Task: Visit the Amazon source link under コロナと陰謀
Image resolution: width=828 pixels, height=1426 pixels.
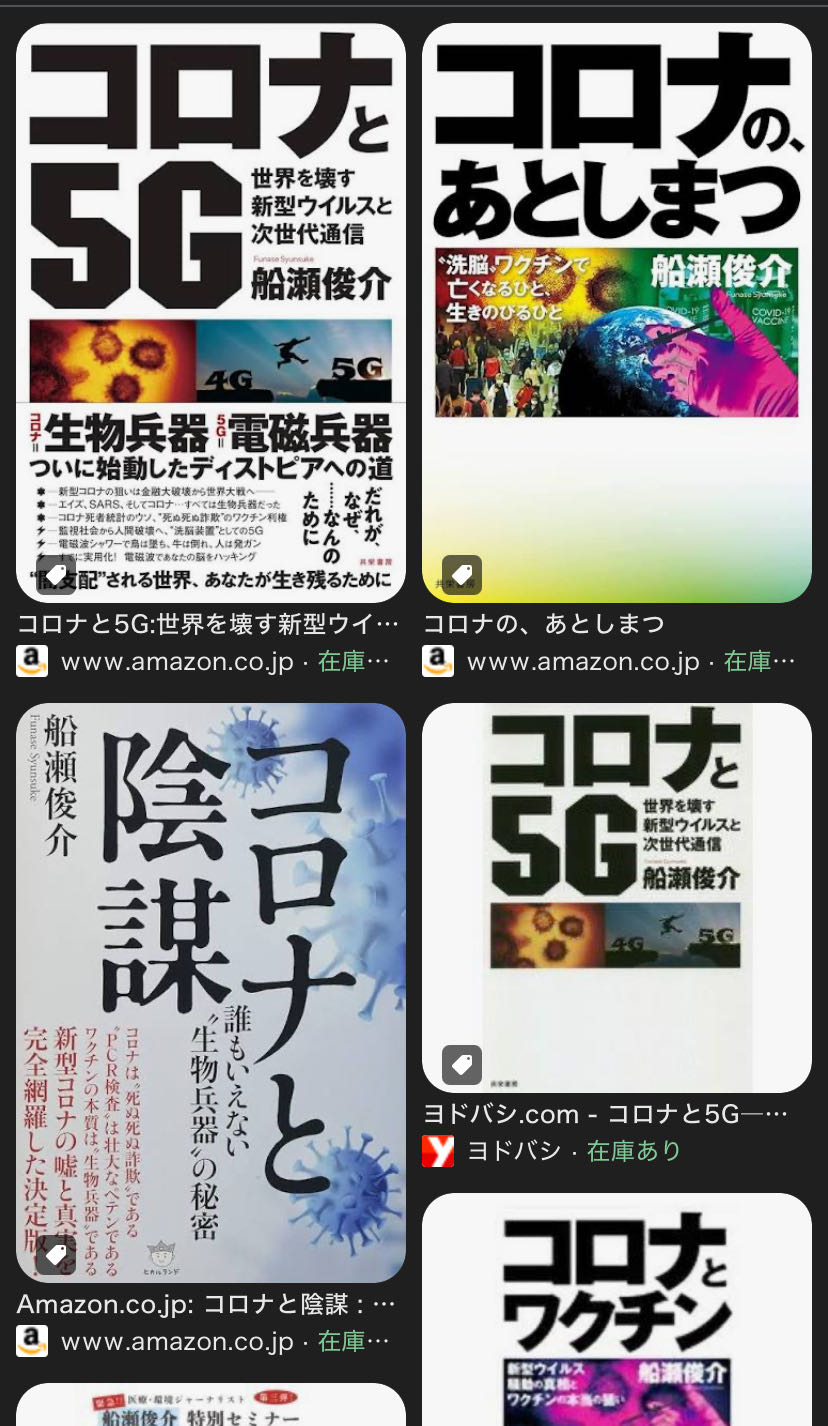Action: [x=177, y=1342]
